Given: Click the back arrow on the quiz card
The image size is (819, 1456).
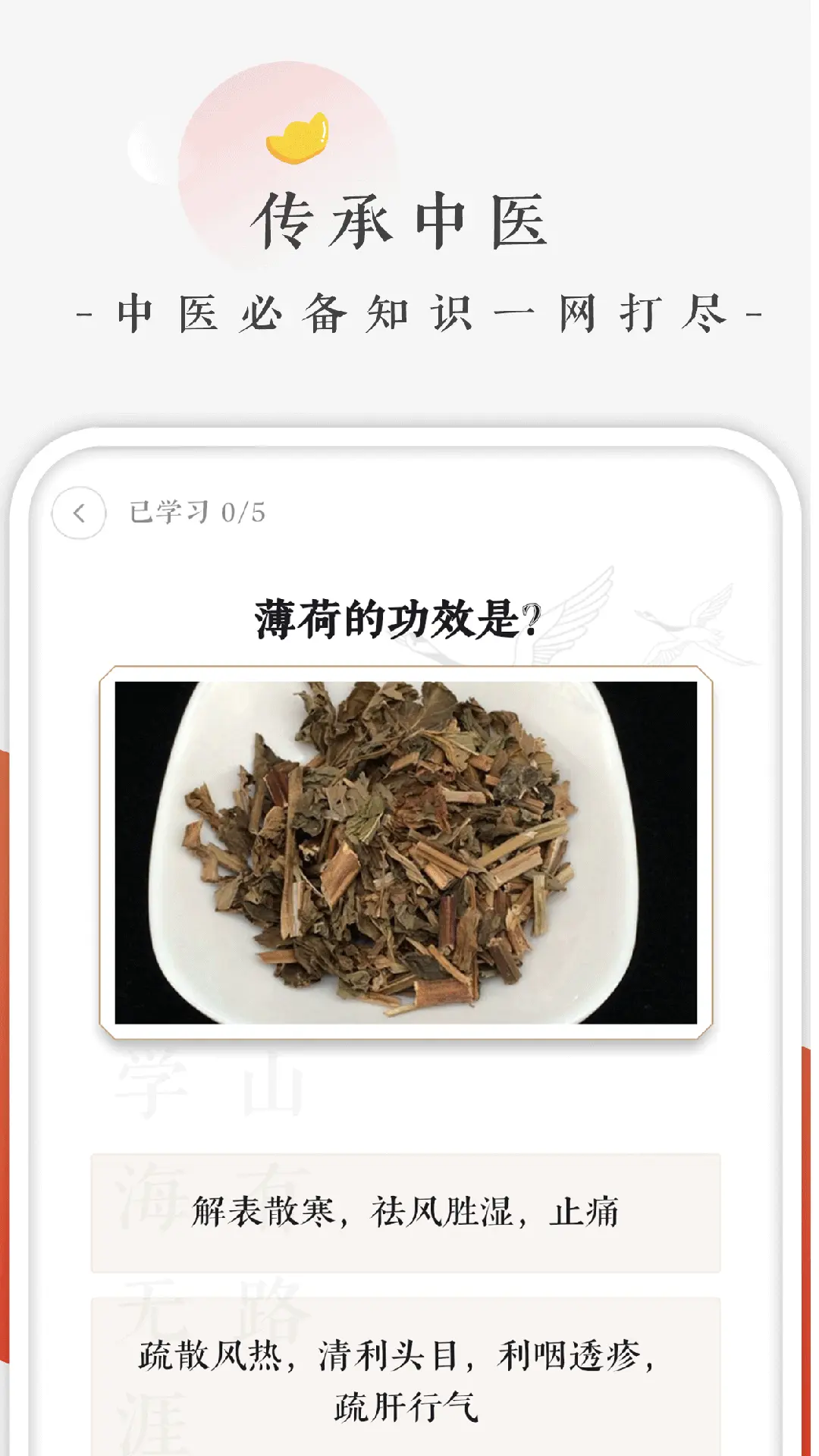Looking at the screenshot, I should click(78, 513).
